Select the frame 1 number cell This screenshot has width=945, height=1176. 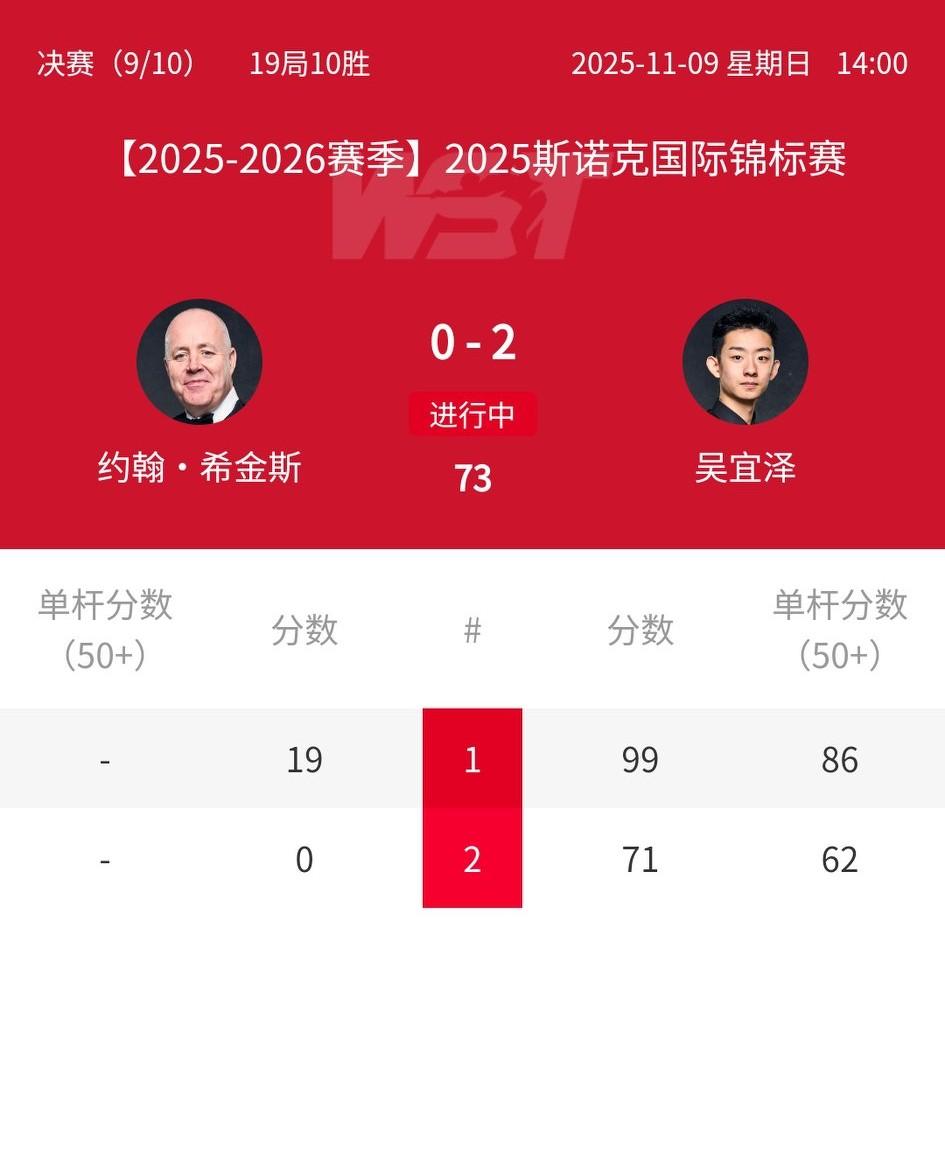click(472, 759)
